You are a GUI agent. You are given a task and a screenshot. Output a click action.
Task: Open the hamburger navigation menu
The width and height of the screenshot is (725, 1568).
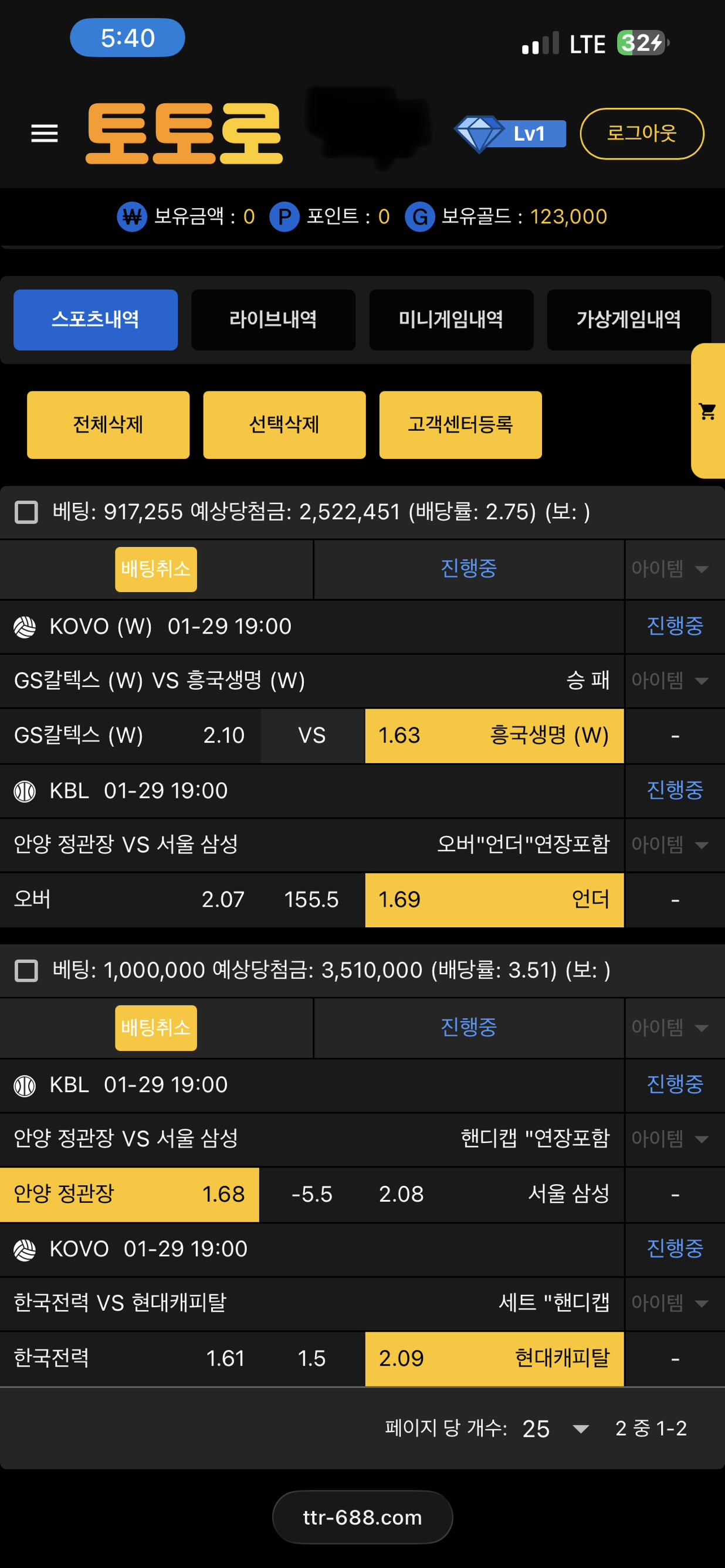coord(44,133)
